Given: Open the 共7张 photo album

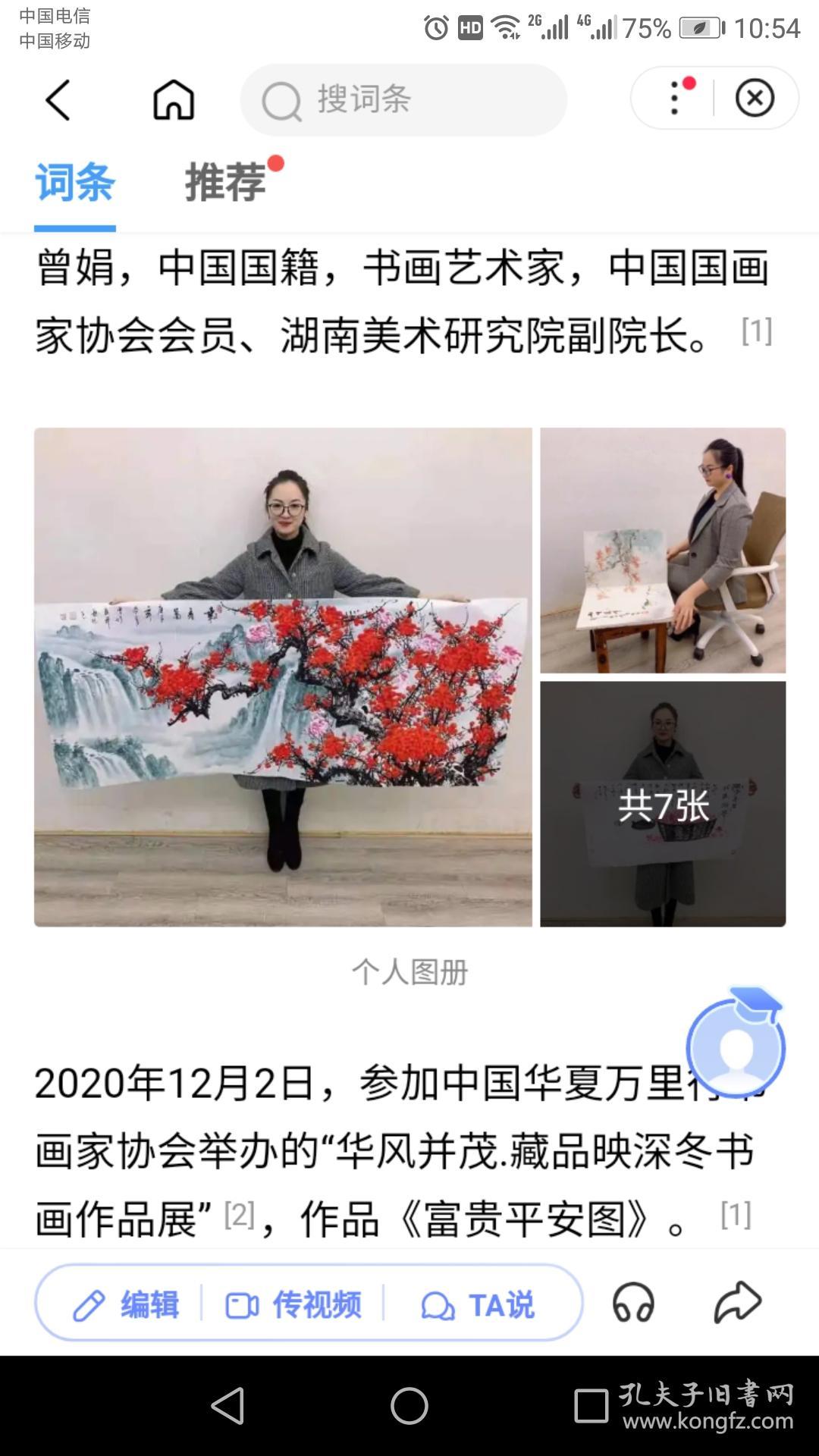Looking at the screenshot, I should (x=663, y=804).
